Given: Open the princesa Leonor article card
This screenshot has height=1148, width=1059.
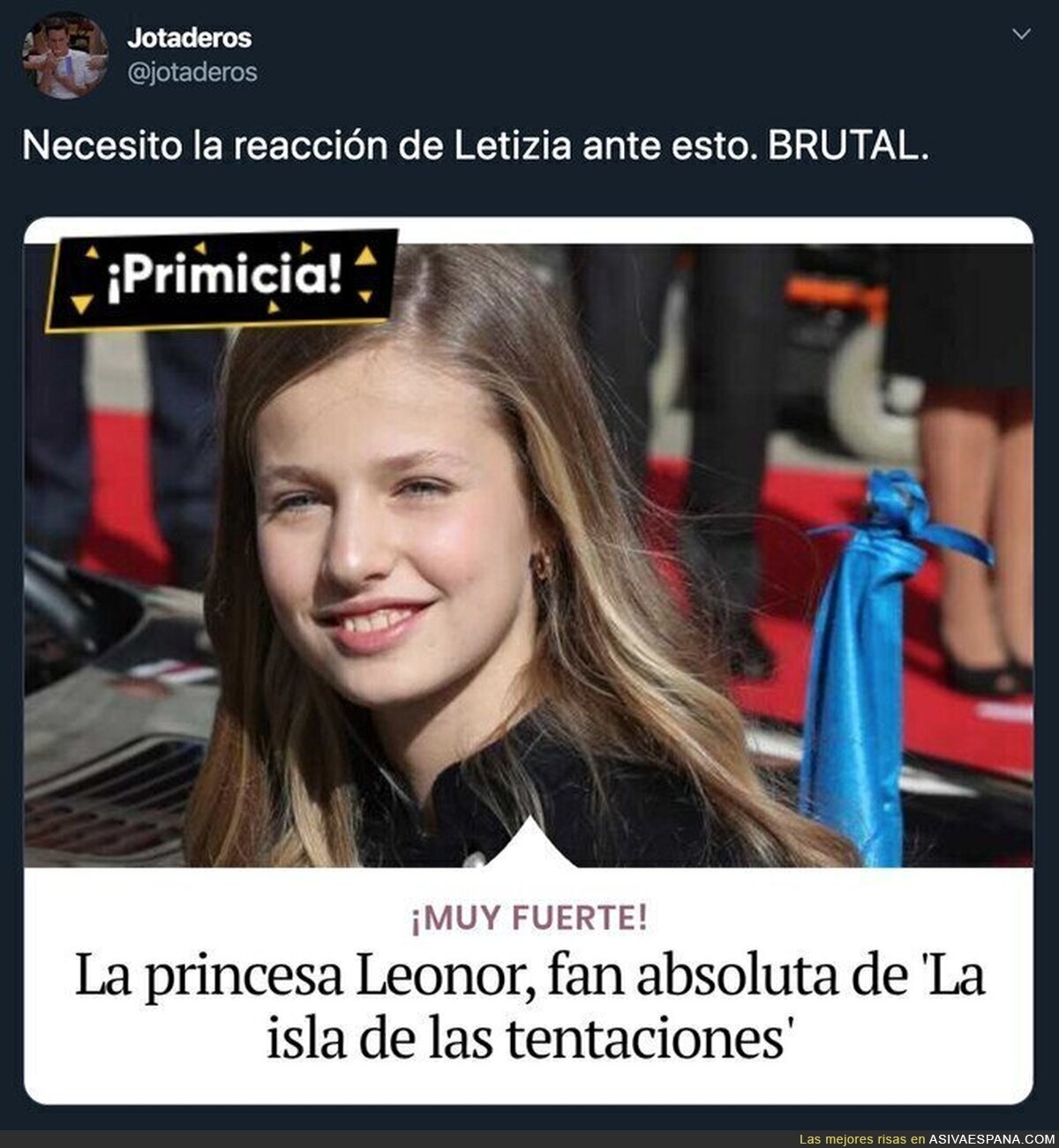Looking at the screenshot, I should tap(529, 661).
